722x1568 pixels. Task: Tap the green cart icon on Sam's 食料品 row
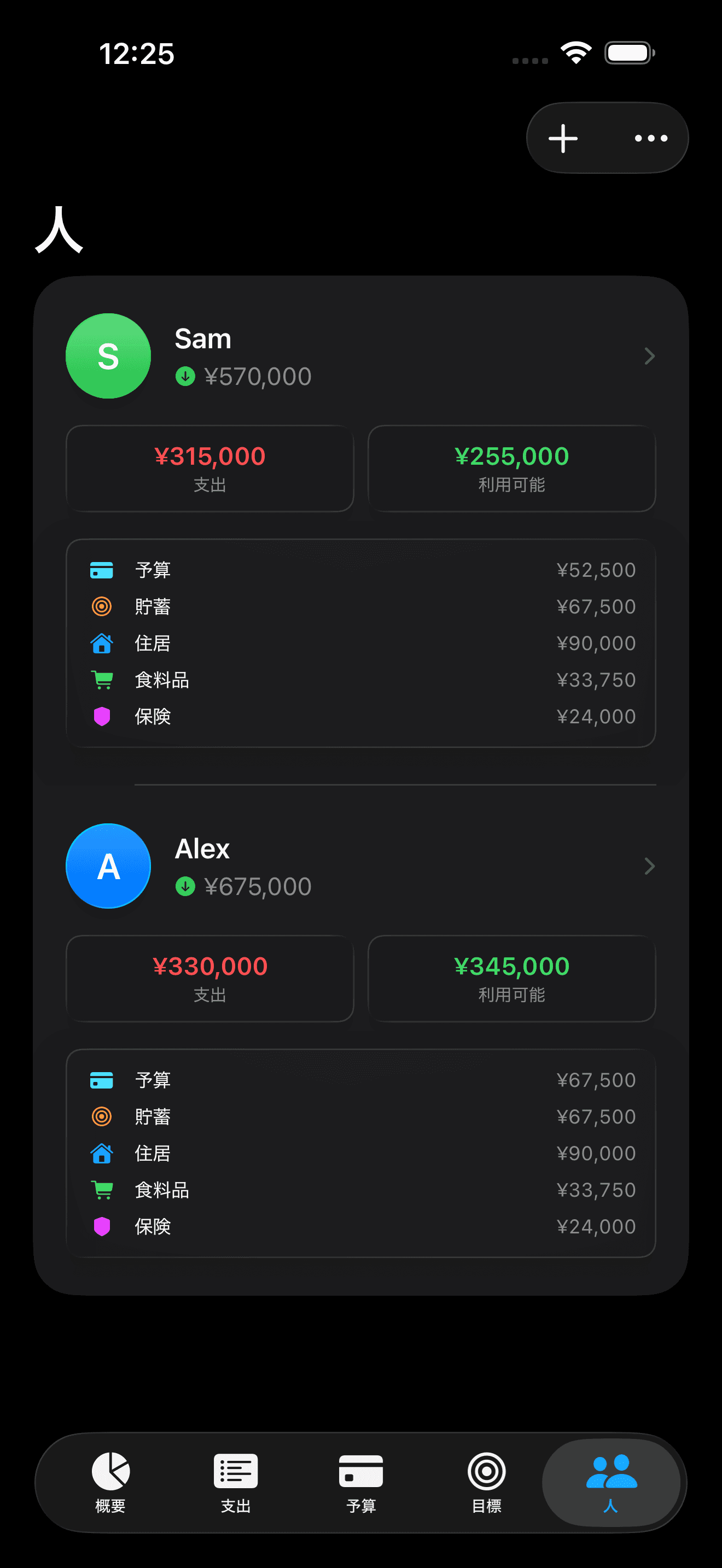pyautogui.click(x=102, y=680)
